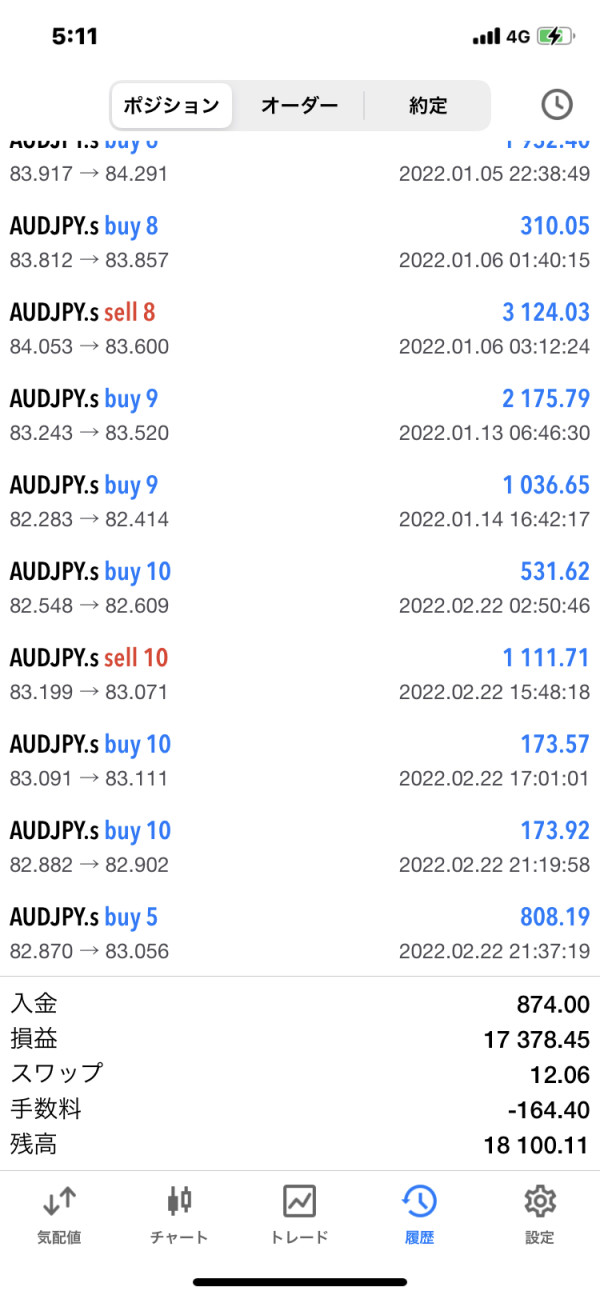Switch to the 約定 segment
This screenshot has width=600, height=1299.
click(x=427, y=105)
